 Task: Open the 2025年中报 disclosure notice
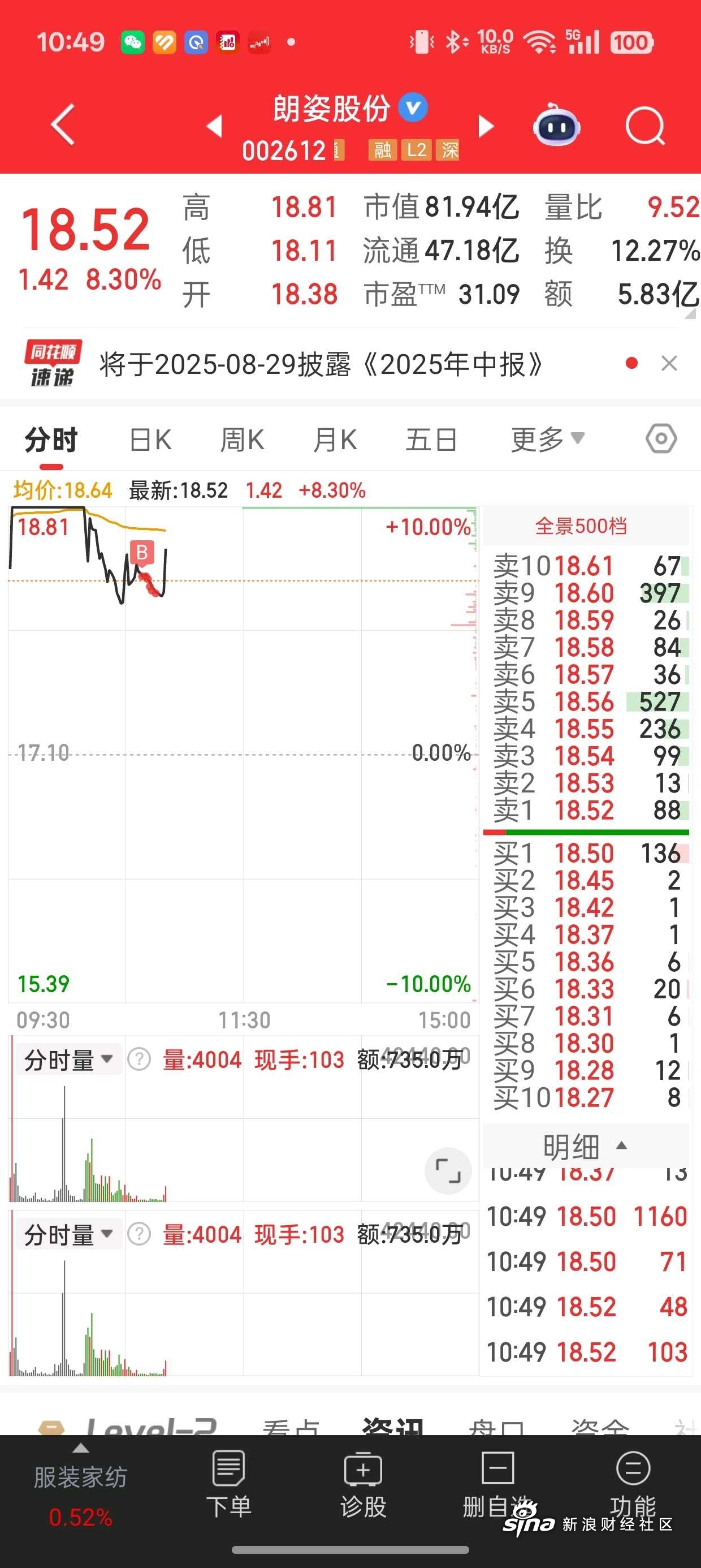pos(321,365)
